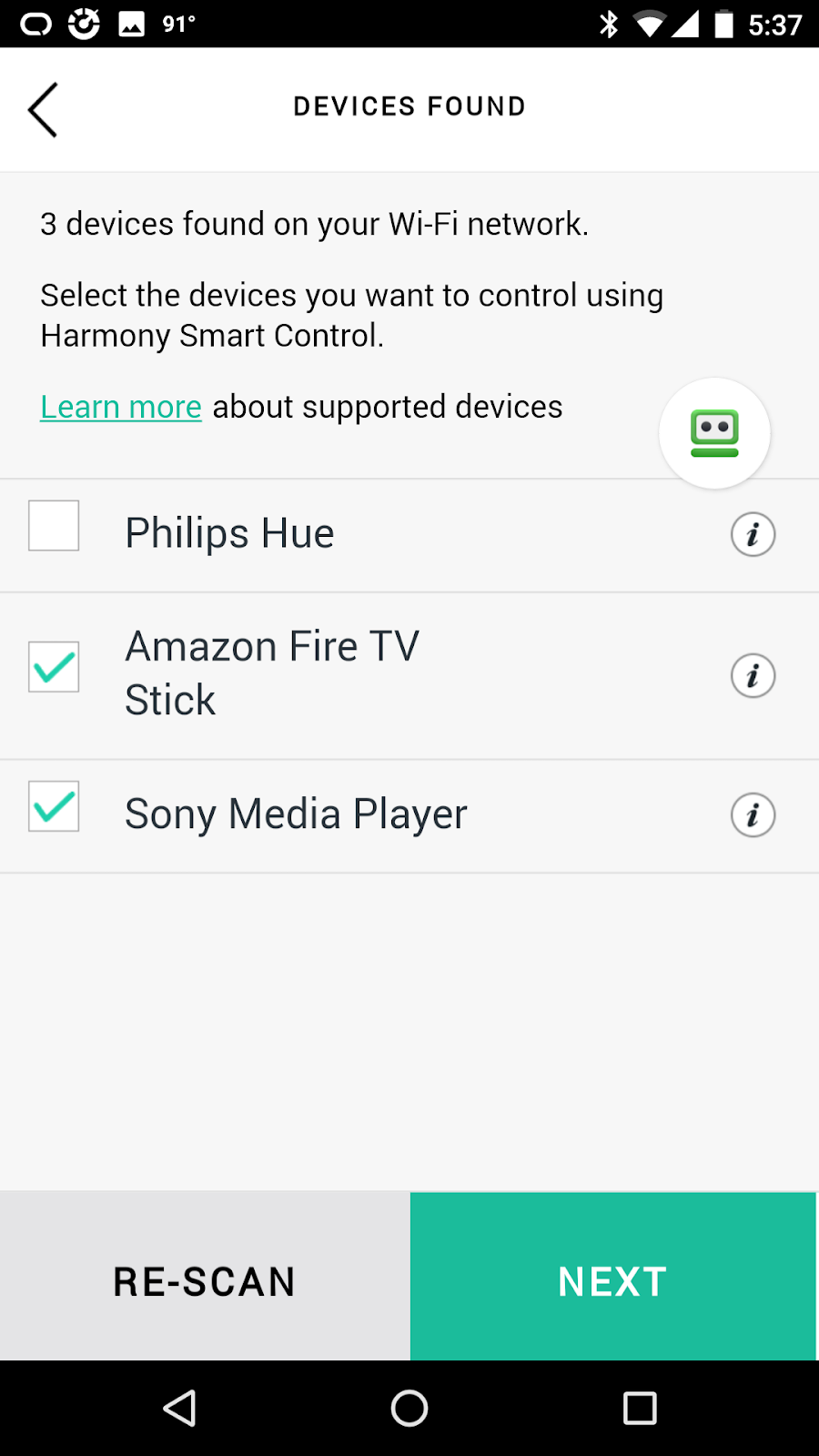Screen dimensions: 819x1456
Task: Open the Learn more link
Action: (121, 407)
